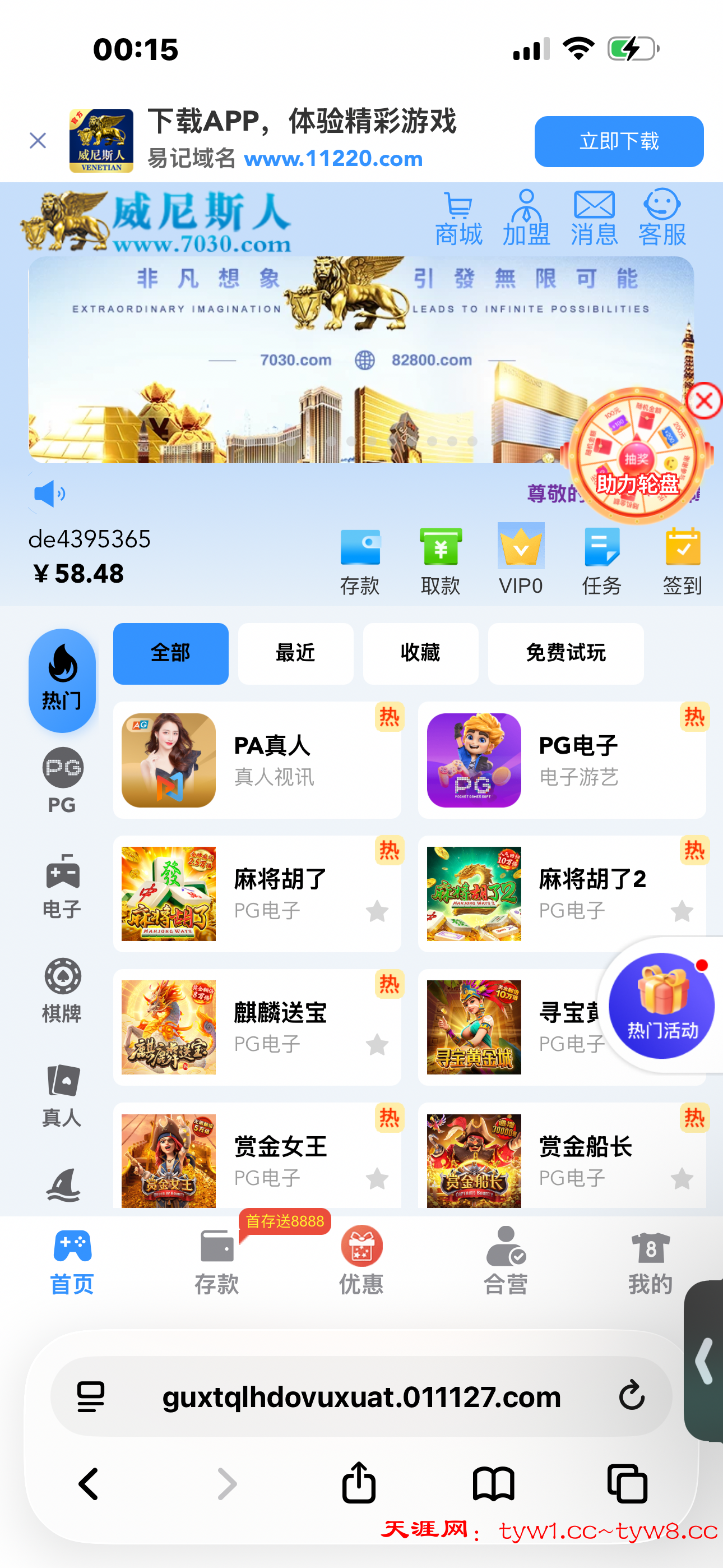Open the 商城 shop icon
This screenshot has height=1568, width=723.
tap(458, 219)
